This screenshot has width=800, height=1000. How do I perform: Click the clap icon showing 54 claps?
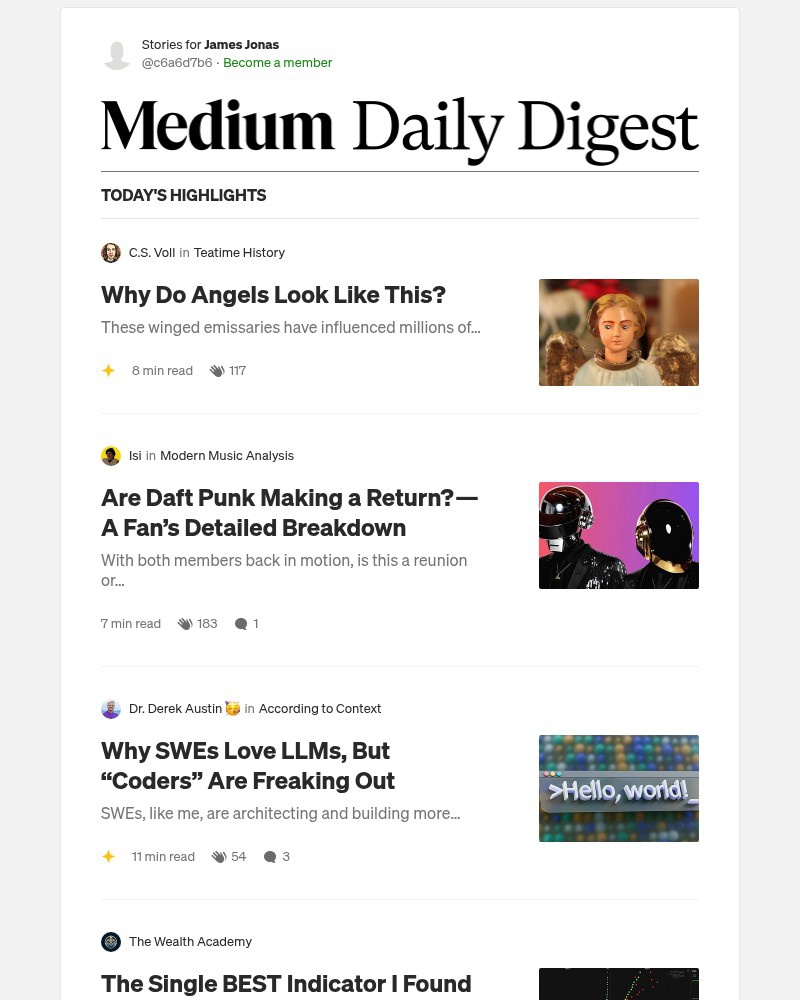point(218,856)
